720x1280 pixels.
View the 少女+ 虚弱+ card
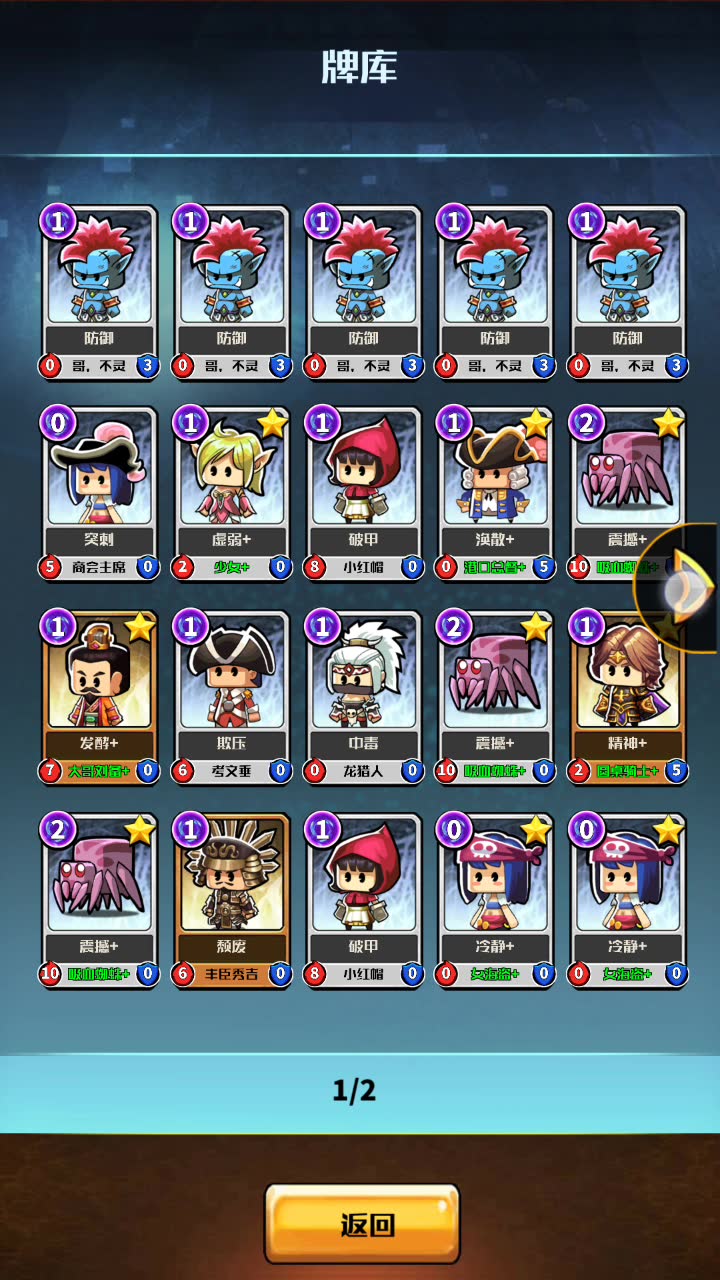pos(231,495)
